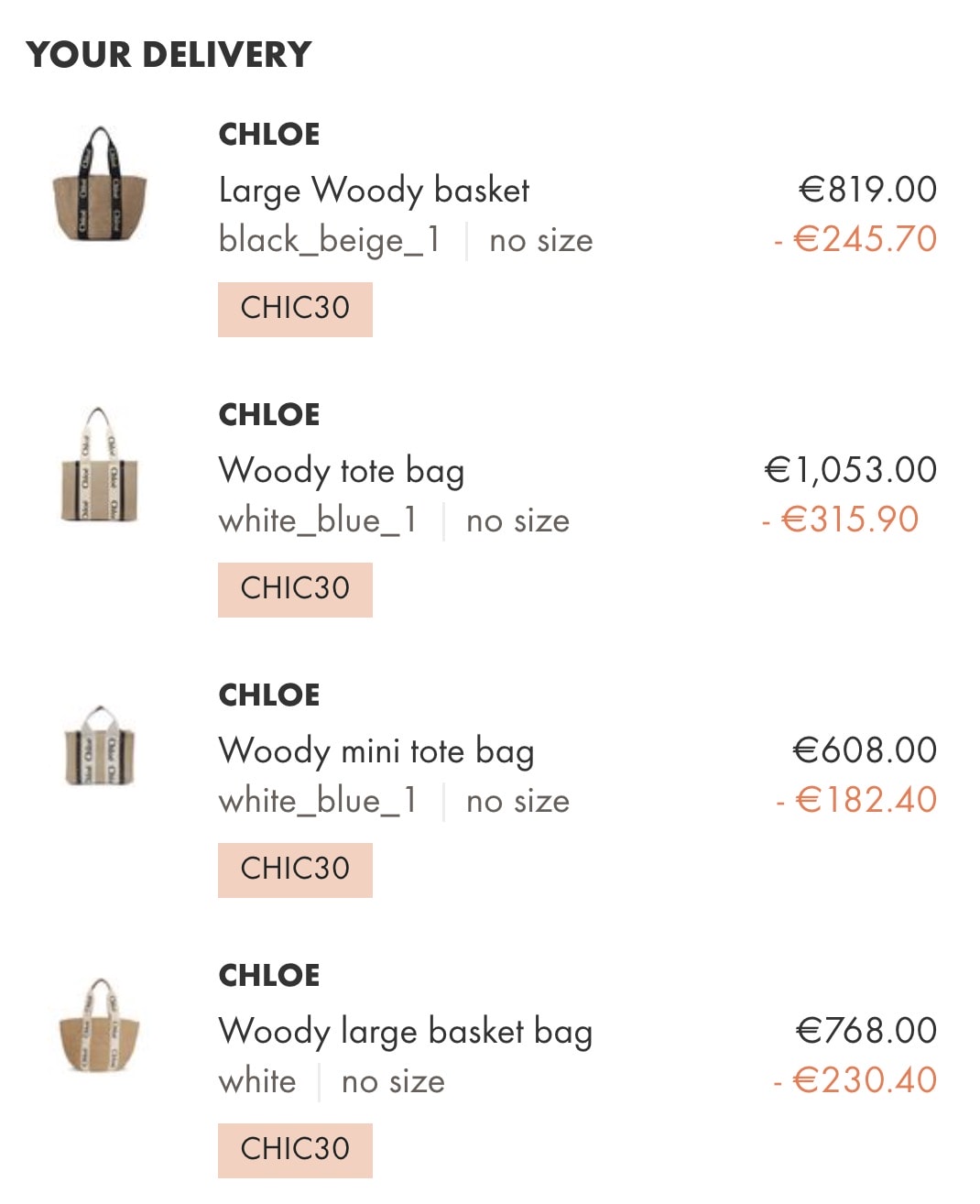View the Woody mini tote bag item
Viewport: 980px width, 1204px height.
coord(376,751)
